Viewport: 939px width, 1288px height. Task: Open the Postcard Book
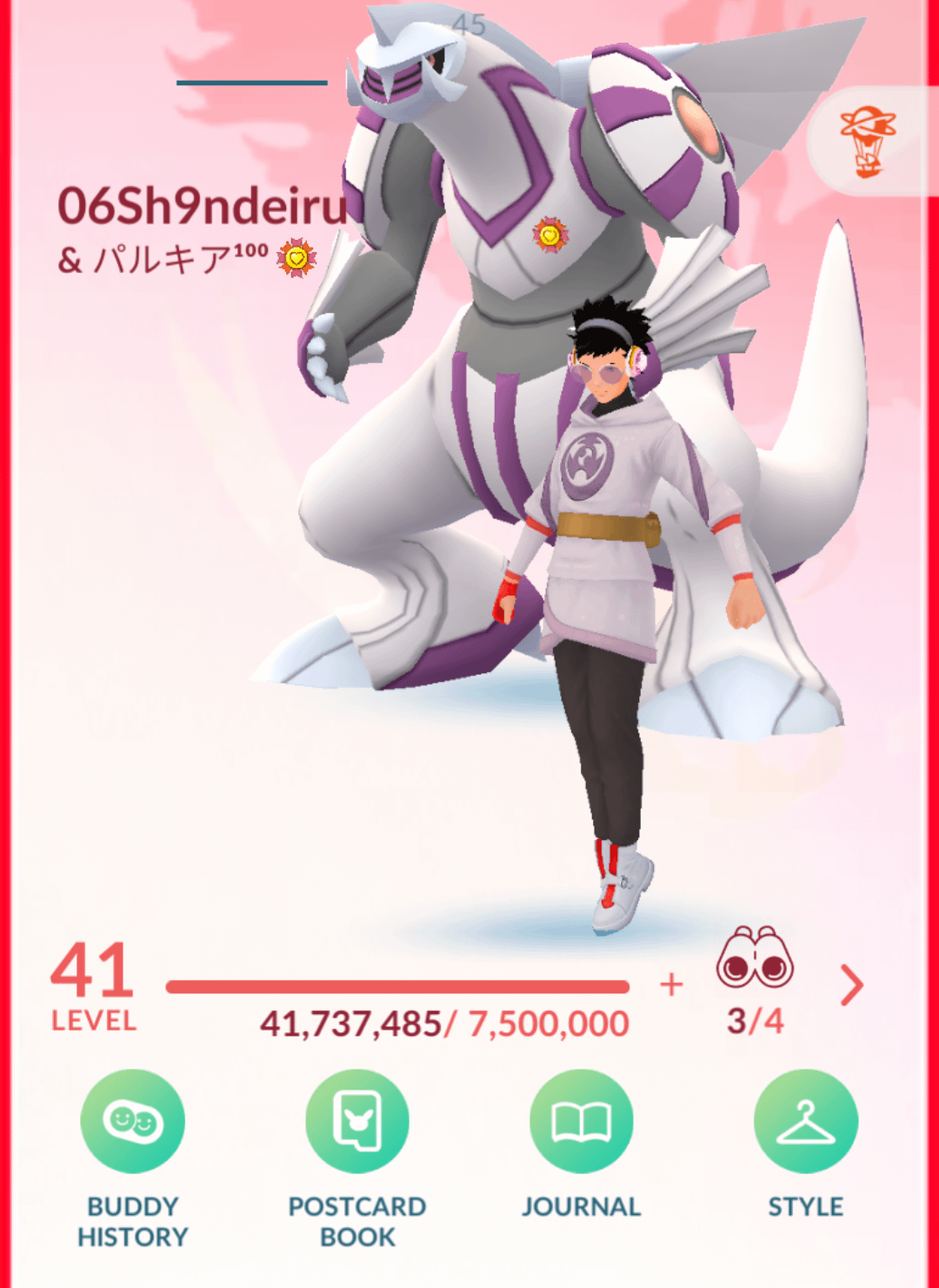(356, 1122)
